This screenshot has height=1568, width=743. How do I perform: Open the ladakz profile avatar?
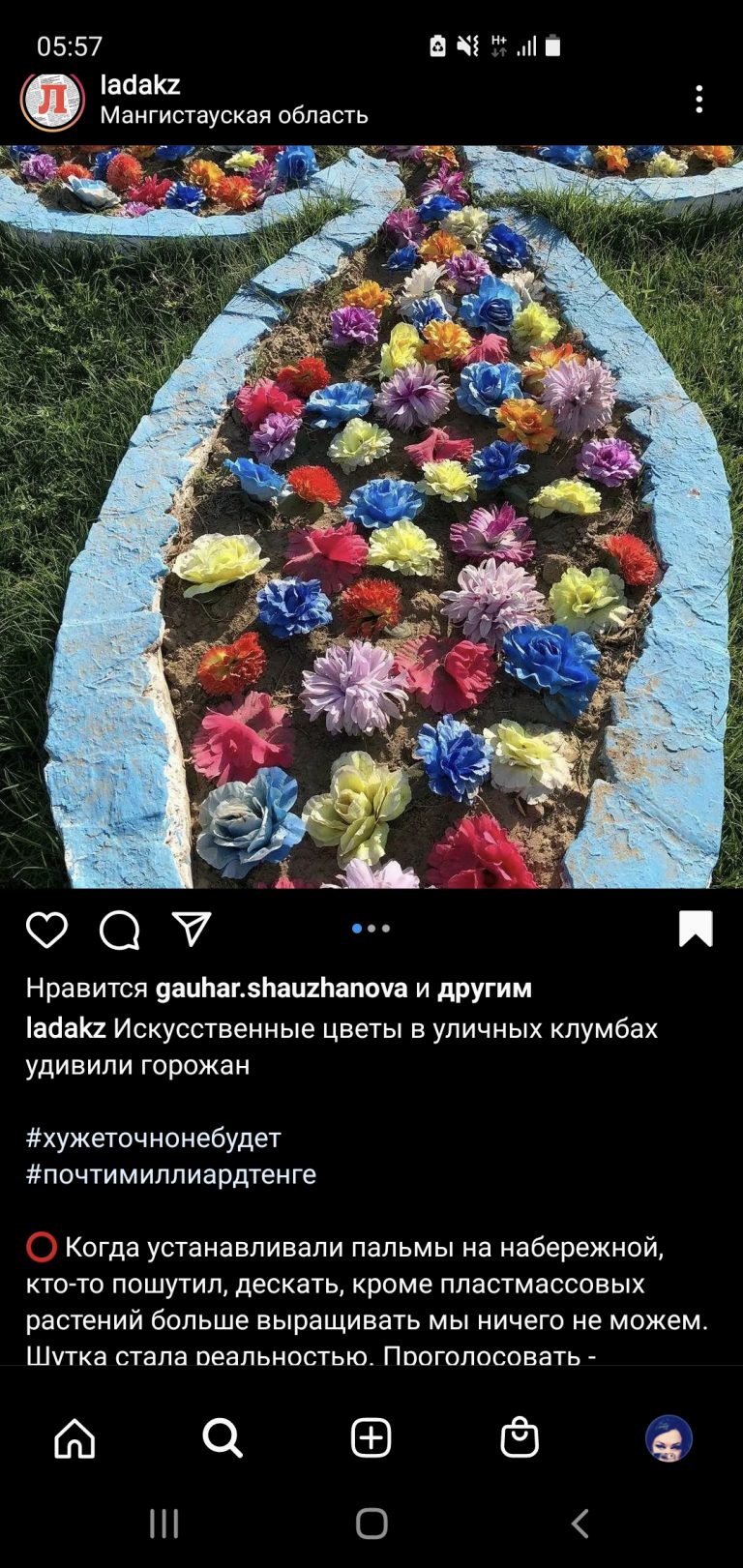52,100
